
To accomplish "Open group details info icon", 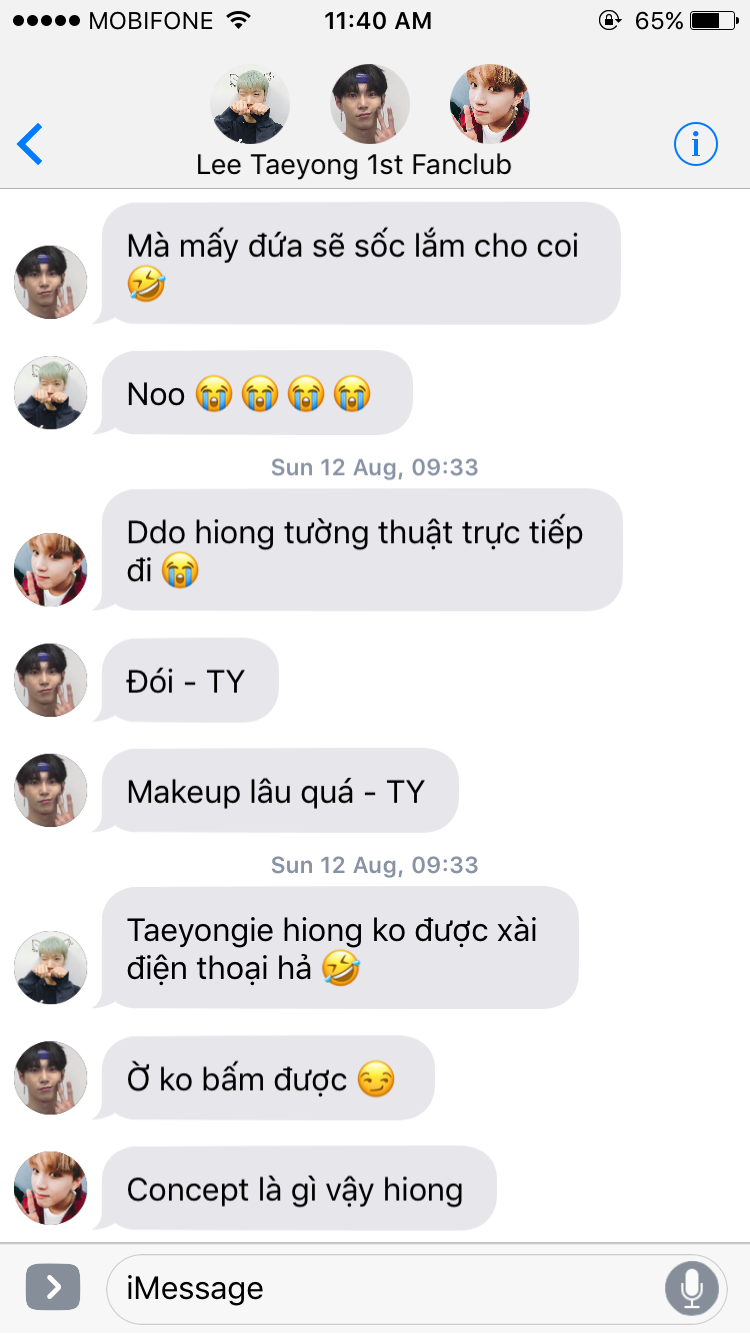I will pyautogui.click(x=696, y=145).
